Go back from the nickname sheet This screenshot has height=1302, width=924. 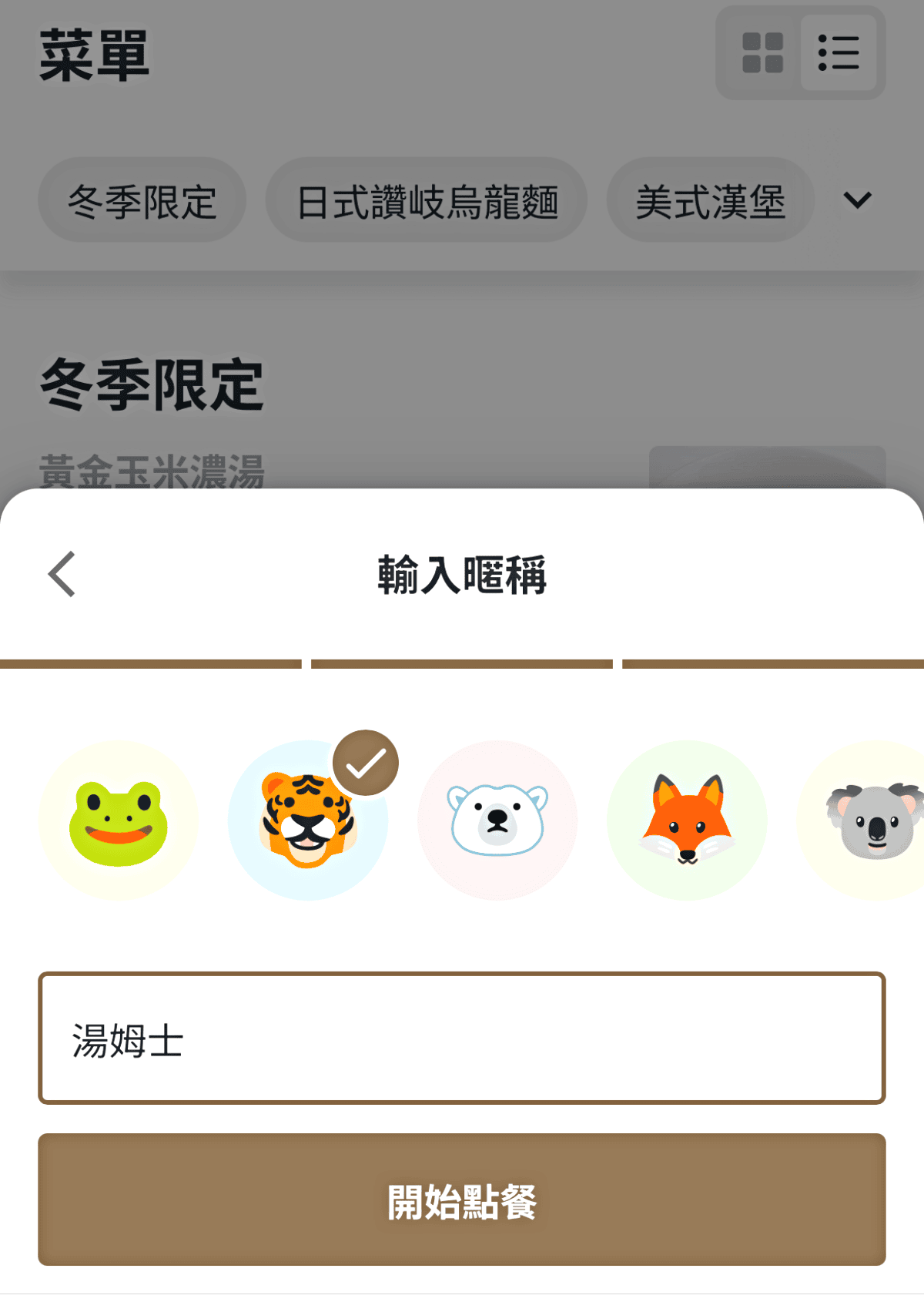pyautogui.click(x=62, y=574)
